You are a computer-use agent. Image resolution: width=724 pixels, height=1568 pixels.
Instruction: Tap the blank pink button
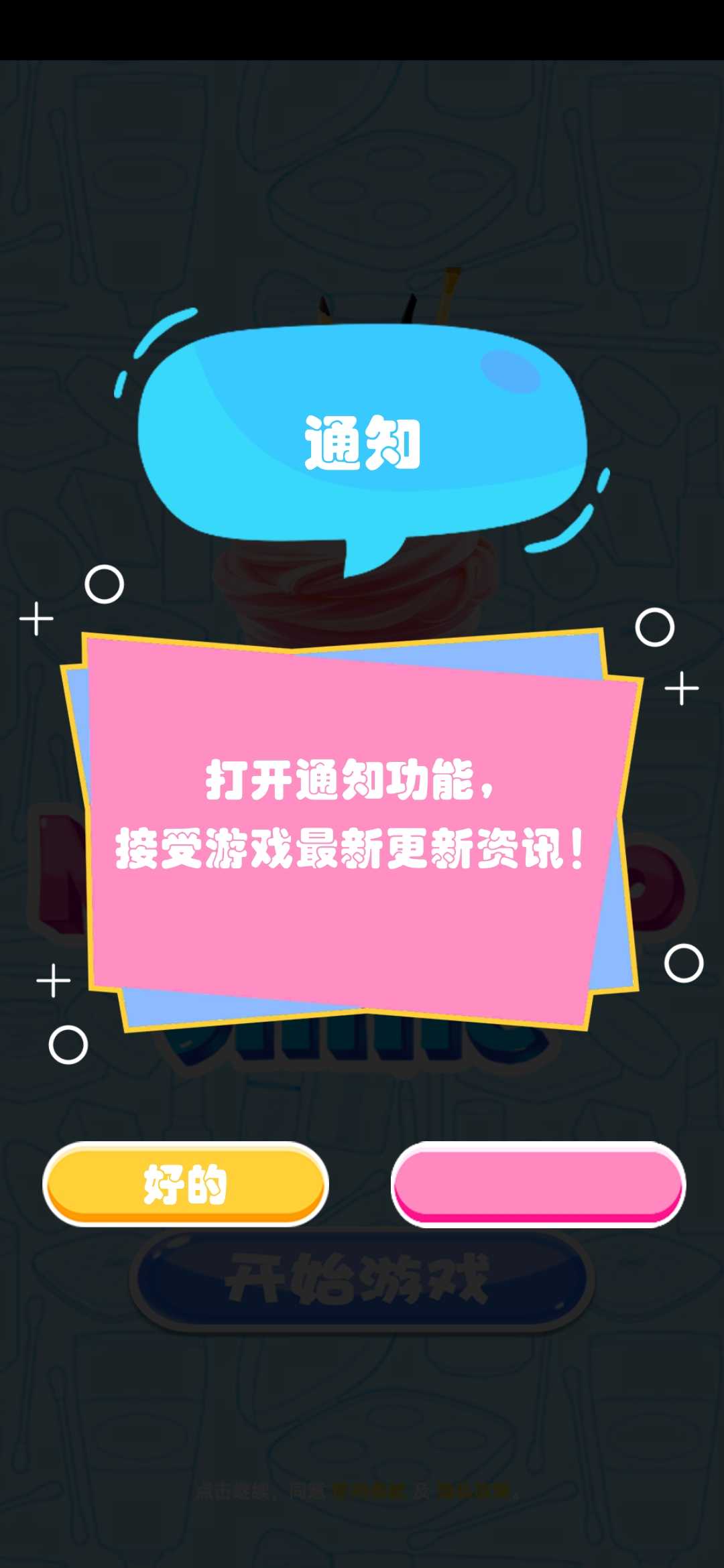538,1184
